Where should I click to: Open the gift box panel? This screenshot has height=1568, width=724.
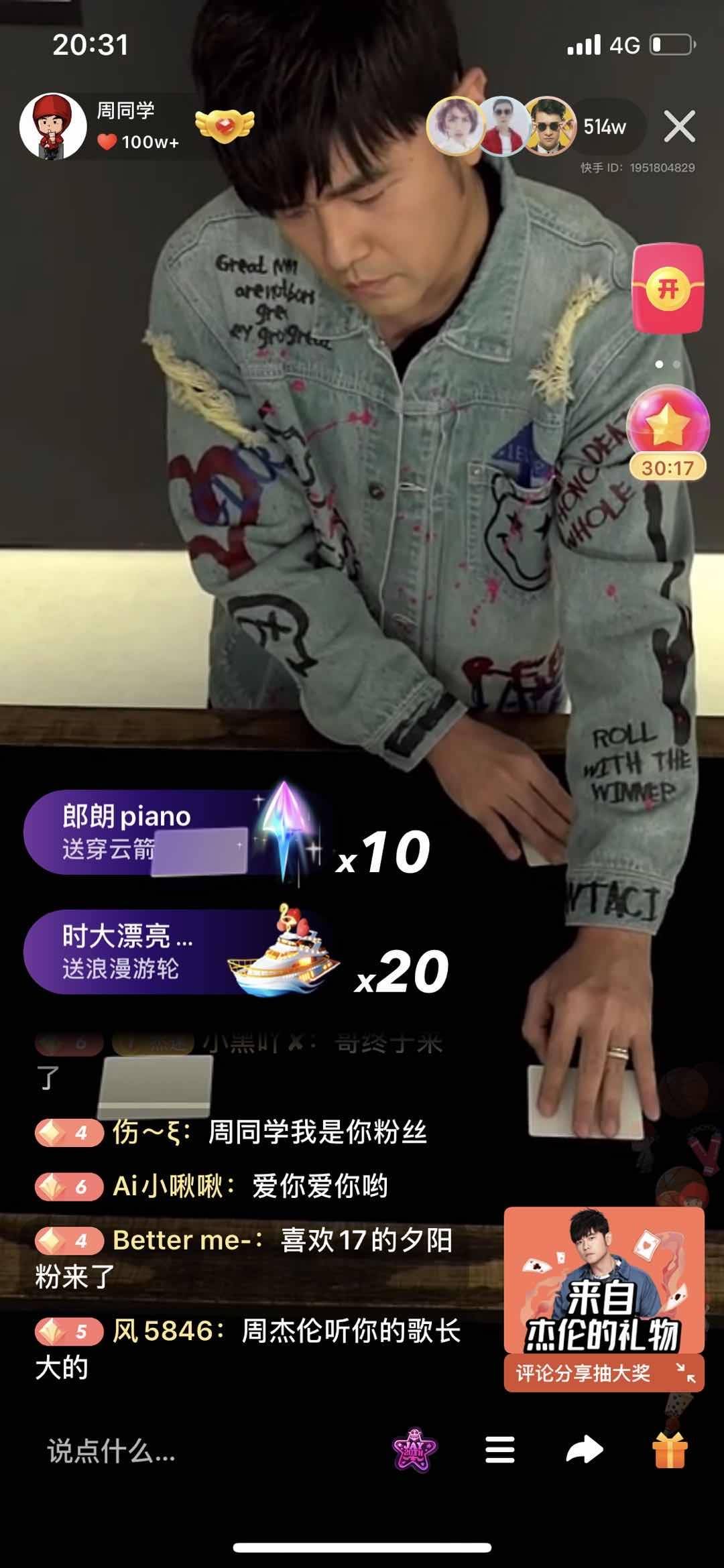coord(670,1450)
